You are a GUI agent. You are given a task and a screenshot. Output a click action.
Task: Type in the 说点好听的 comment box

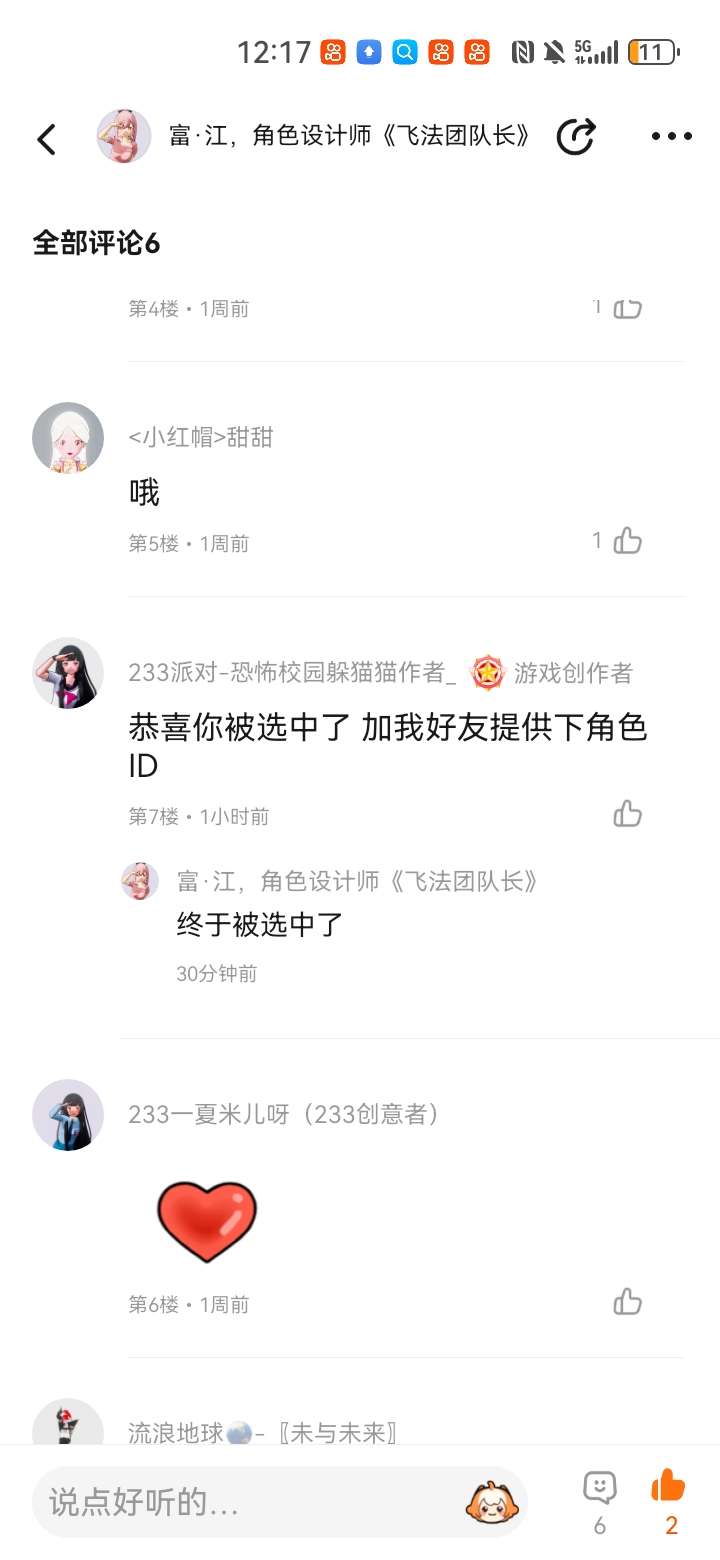(x=250, y=1502)
